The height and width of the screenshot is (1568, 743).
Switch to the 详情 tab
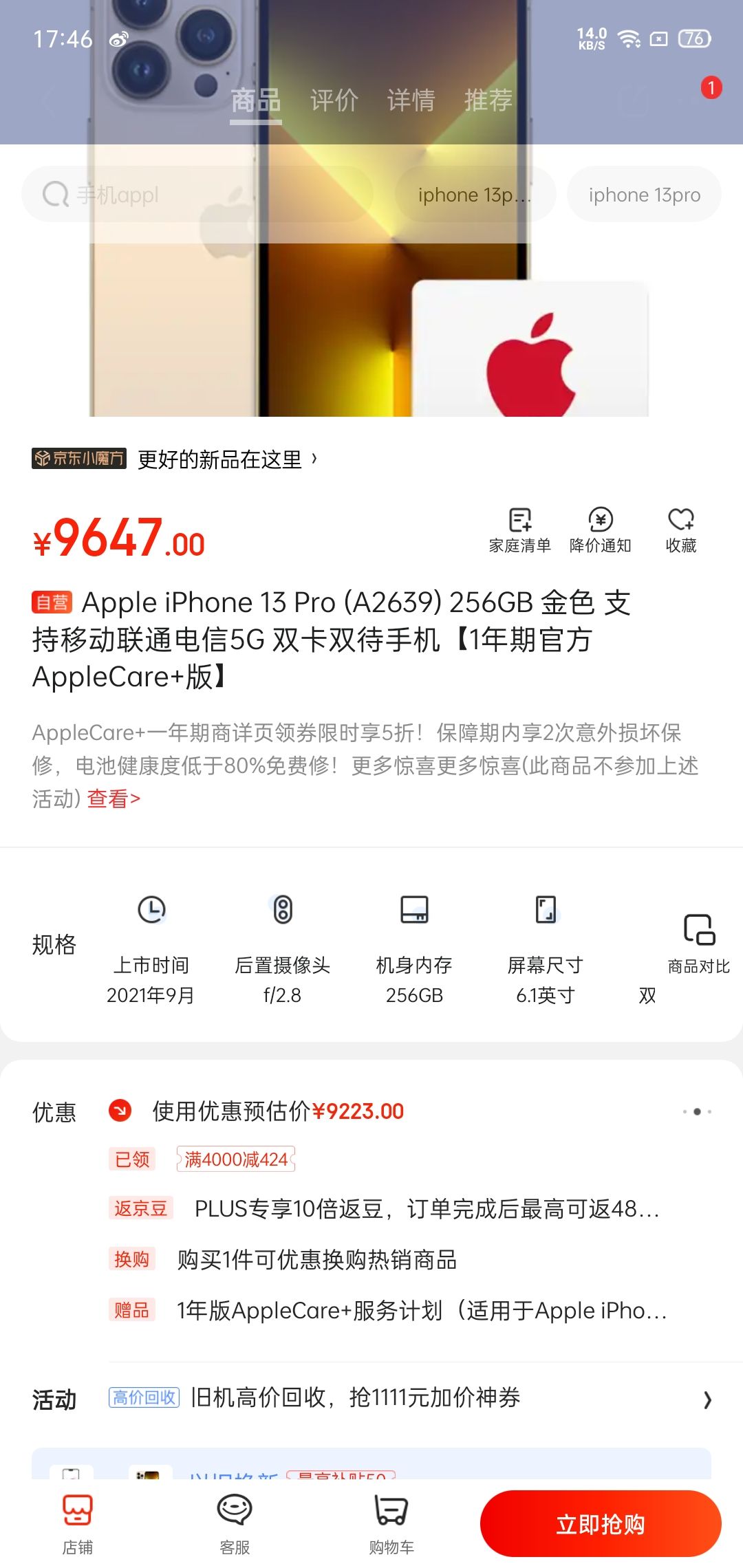click(x=411, y=100)
